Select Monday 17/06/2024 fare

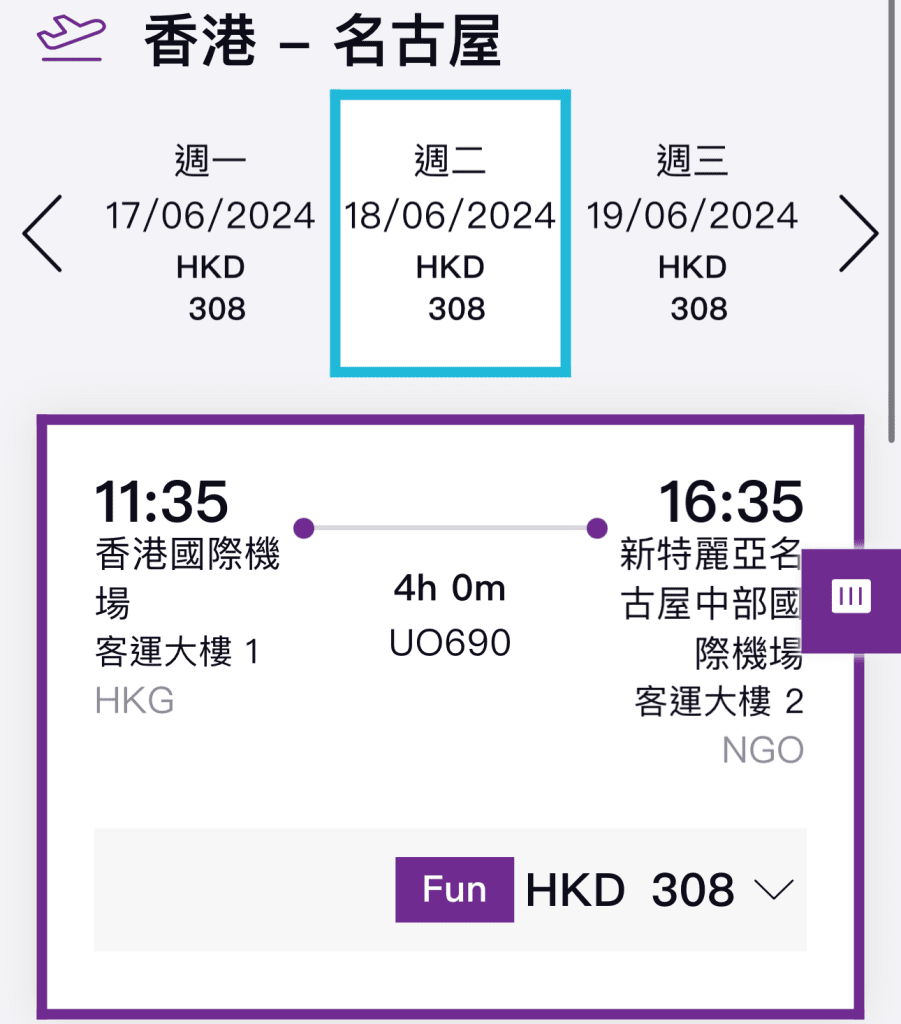coord(210,236)
